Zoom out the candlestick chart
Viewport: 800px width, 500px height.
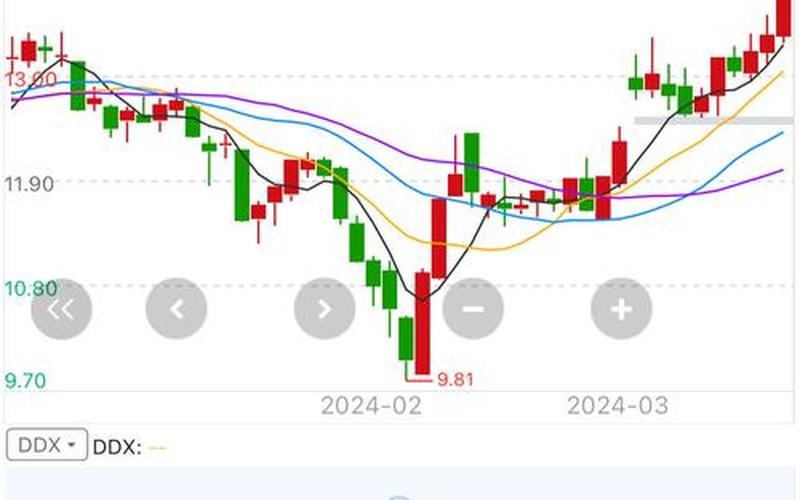tap(473, 309)
